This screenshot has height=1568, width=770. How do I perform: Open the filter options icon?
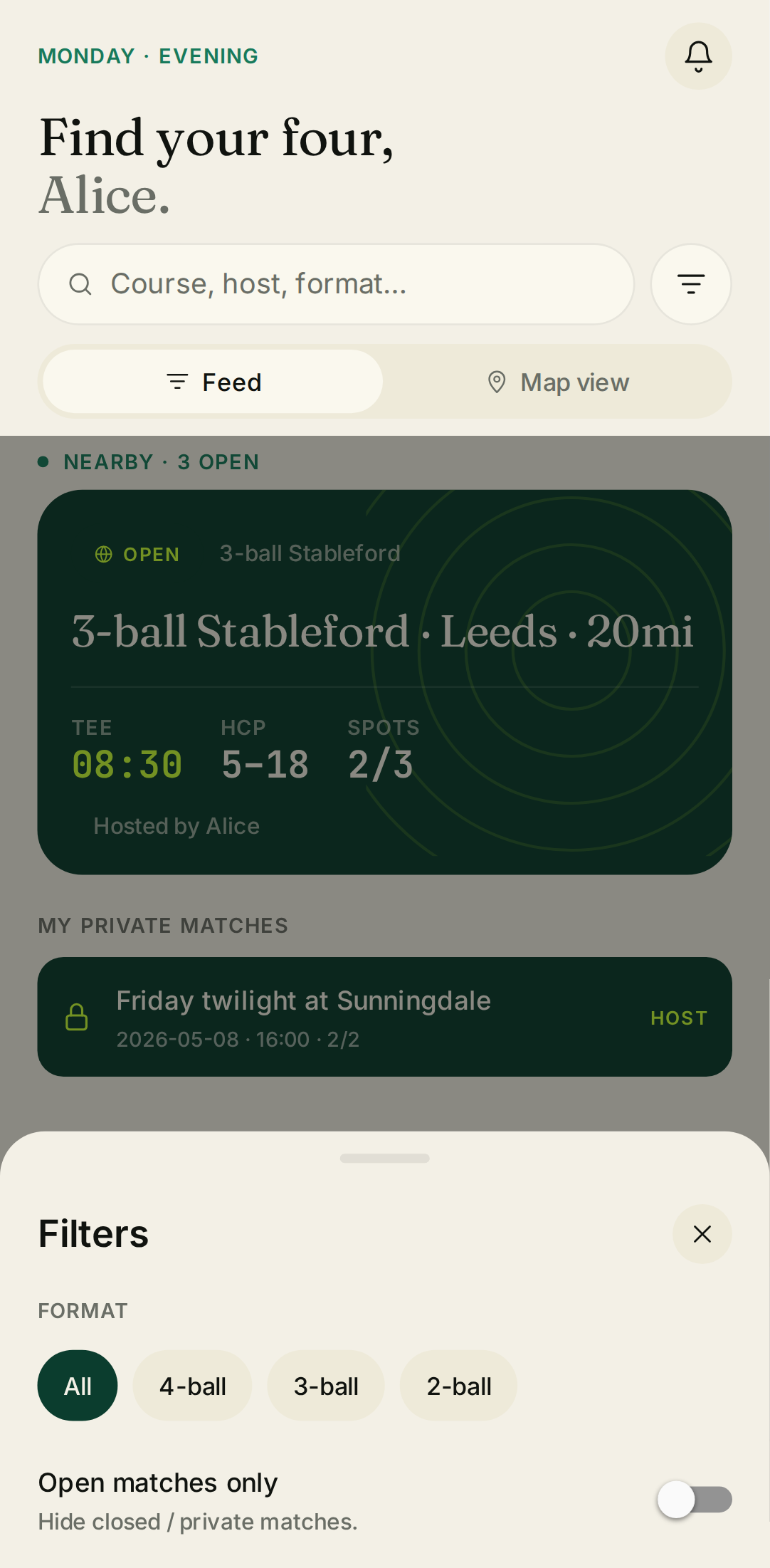coord(690,284)
